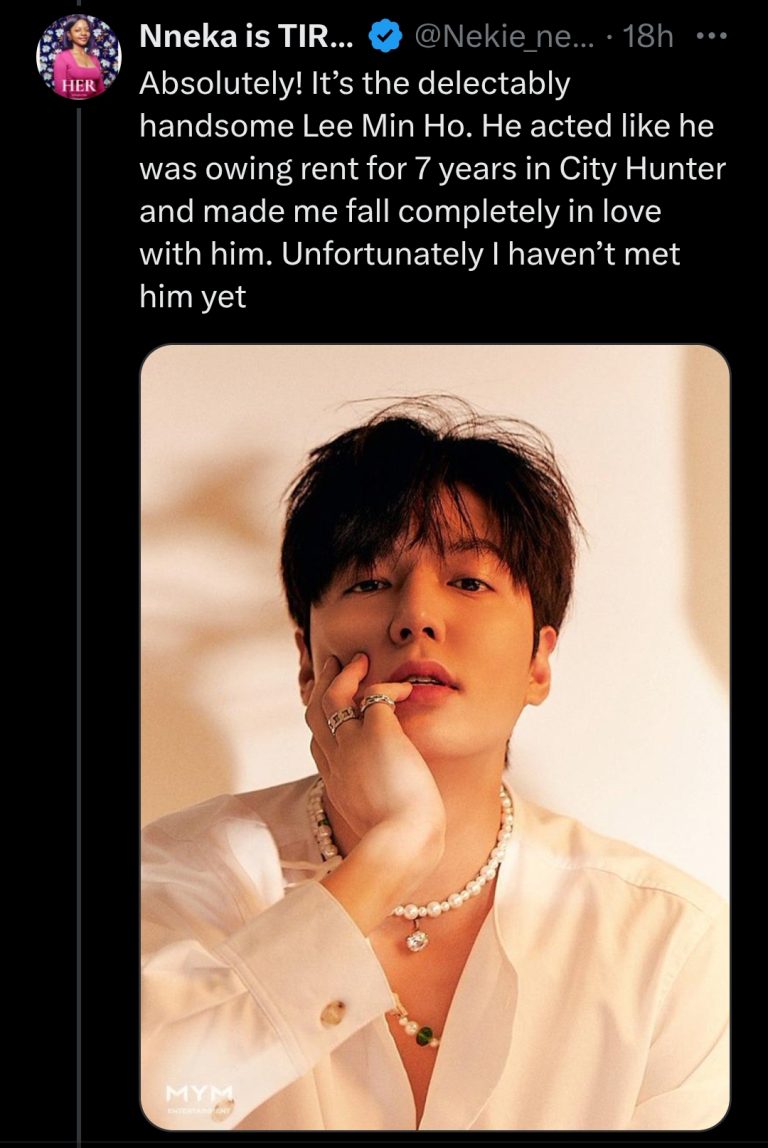This screenshot has width=768, height=1148.
Task: View the attached photo in full screen
Action: (x=435, y=737)
